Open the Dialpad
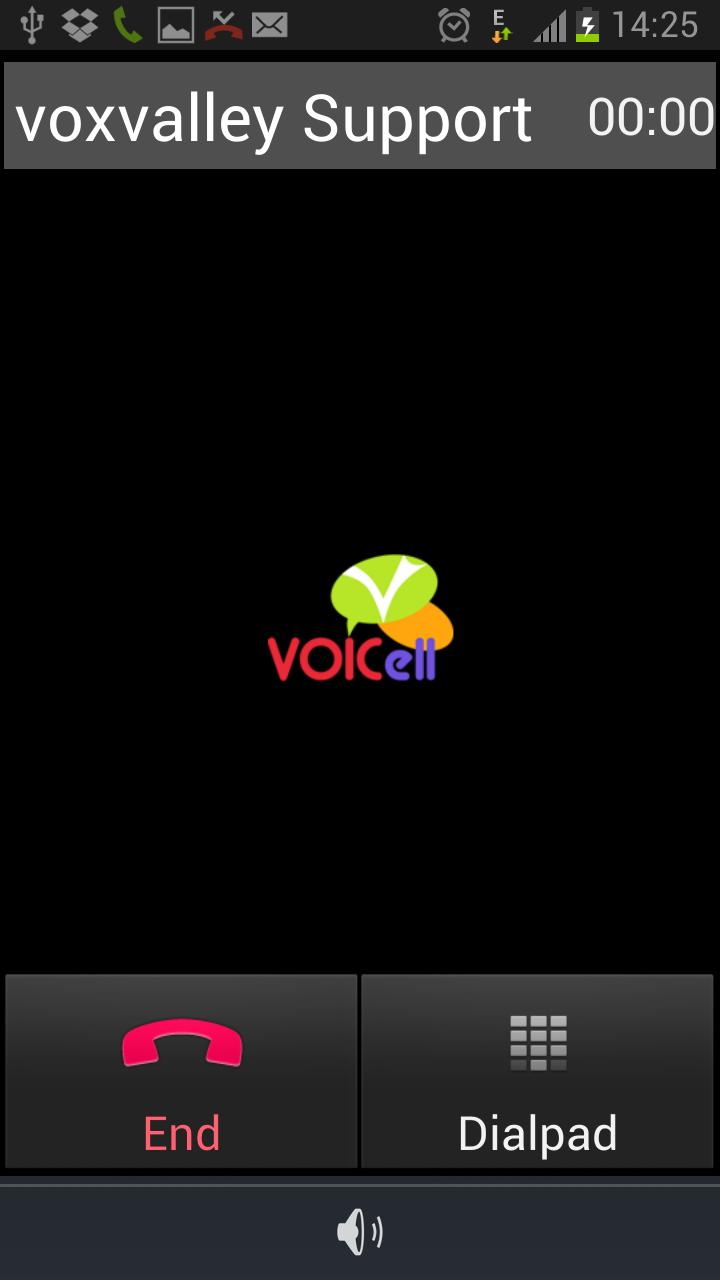Image resolution: width=720 pixels, height=1280 pixels. [537, 1072]
